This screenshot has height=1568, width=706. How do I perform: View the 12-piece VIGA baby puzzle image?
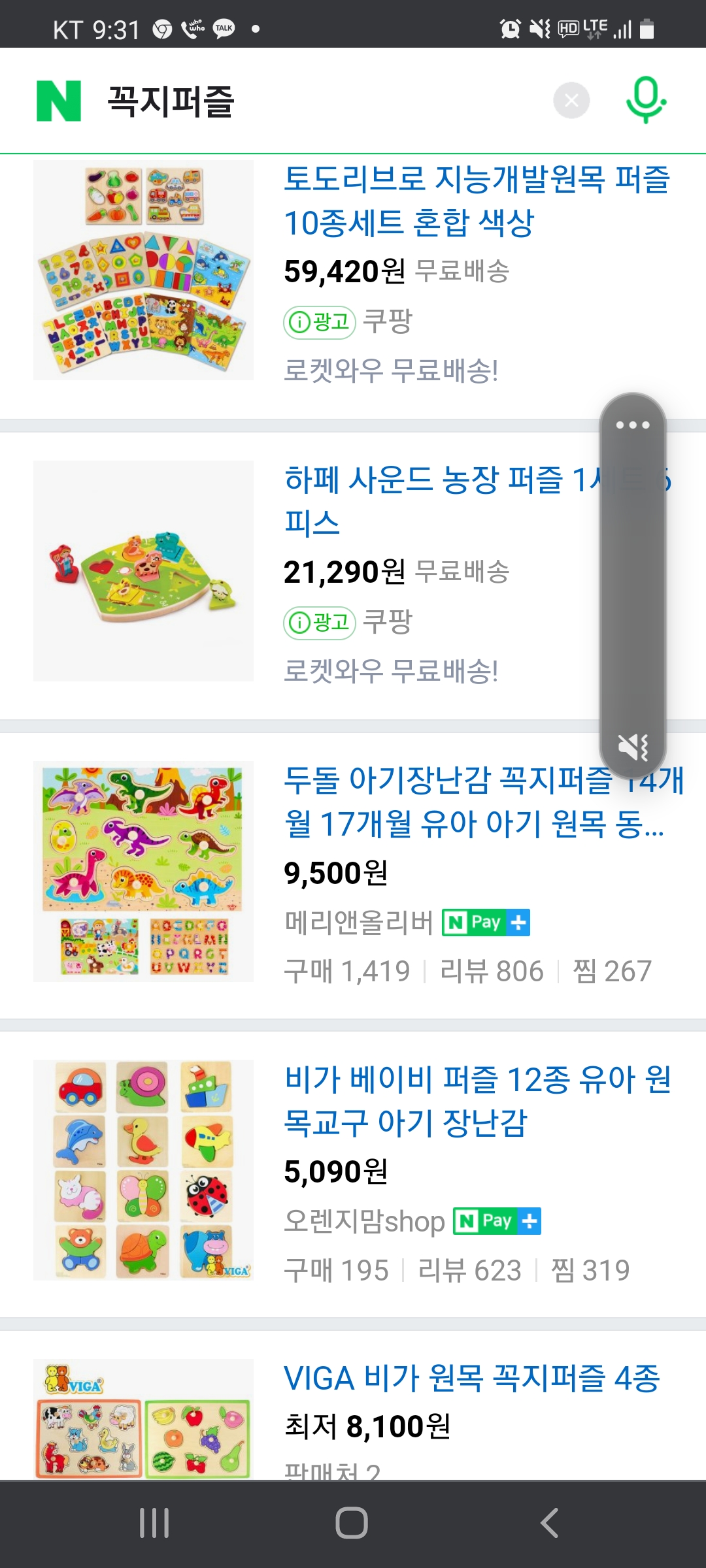(143, 1169)
